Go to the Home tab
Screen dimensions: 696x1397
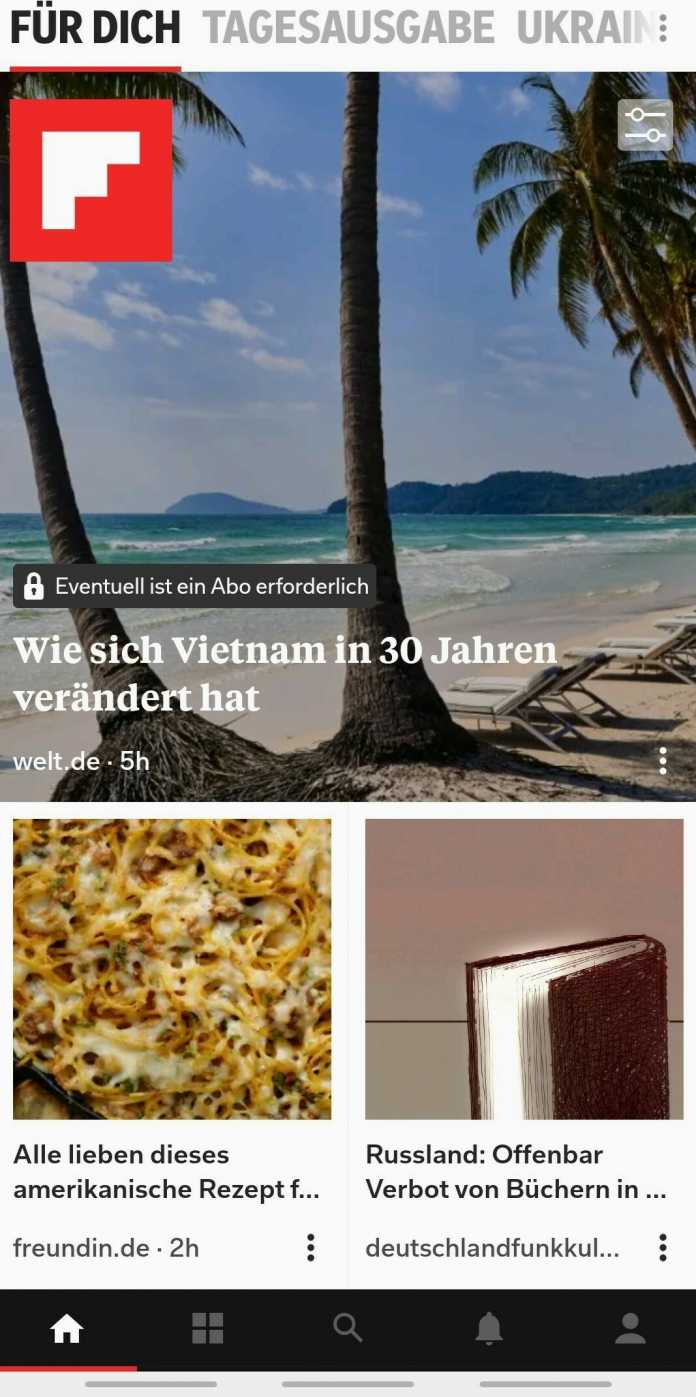coord(67,1329)
